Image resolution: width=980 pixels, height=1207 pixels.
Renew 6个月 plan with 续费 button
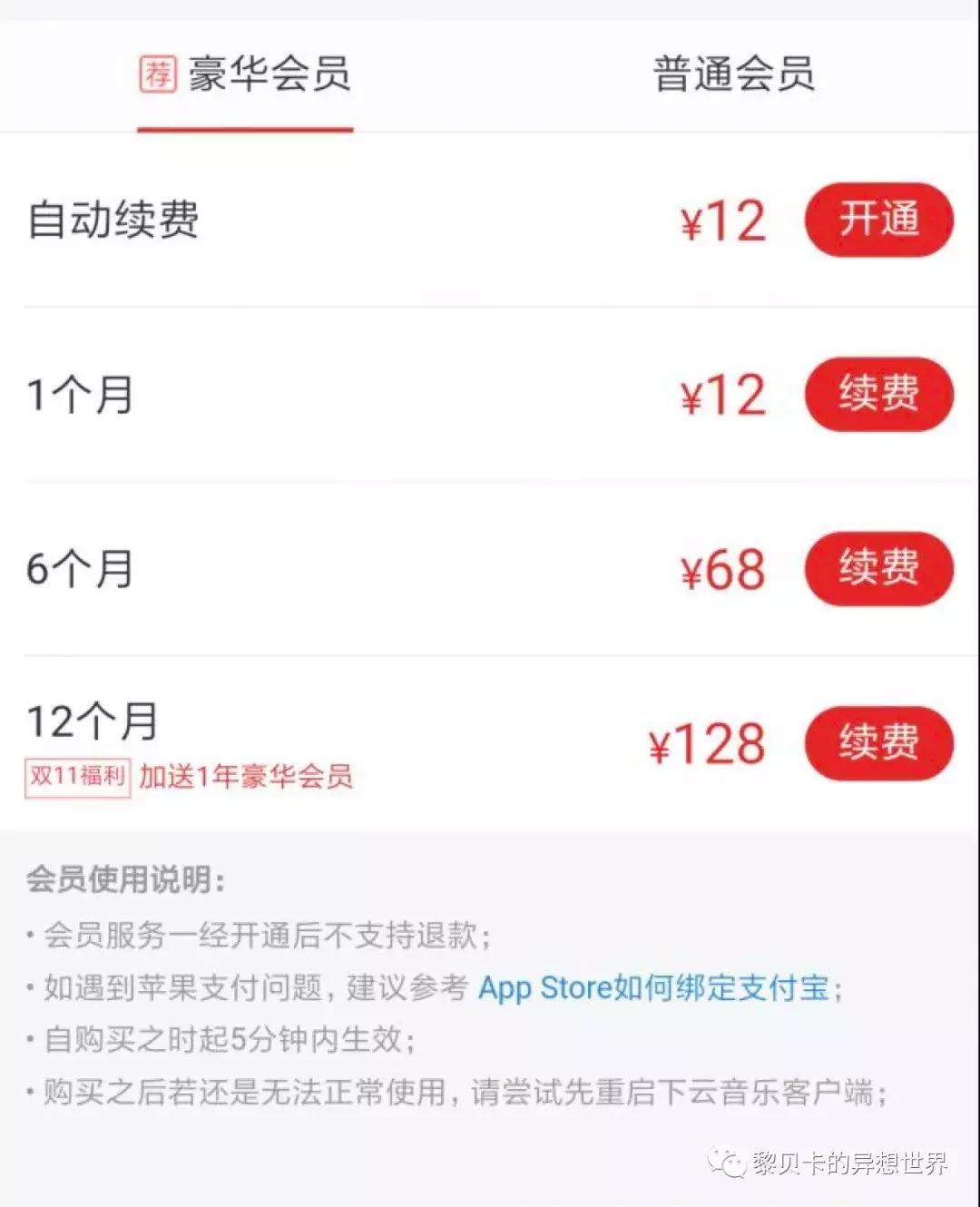877,569
